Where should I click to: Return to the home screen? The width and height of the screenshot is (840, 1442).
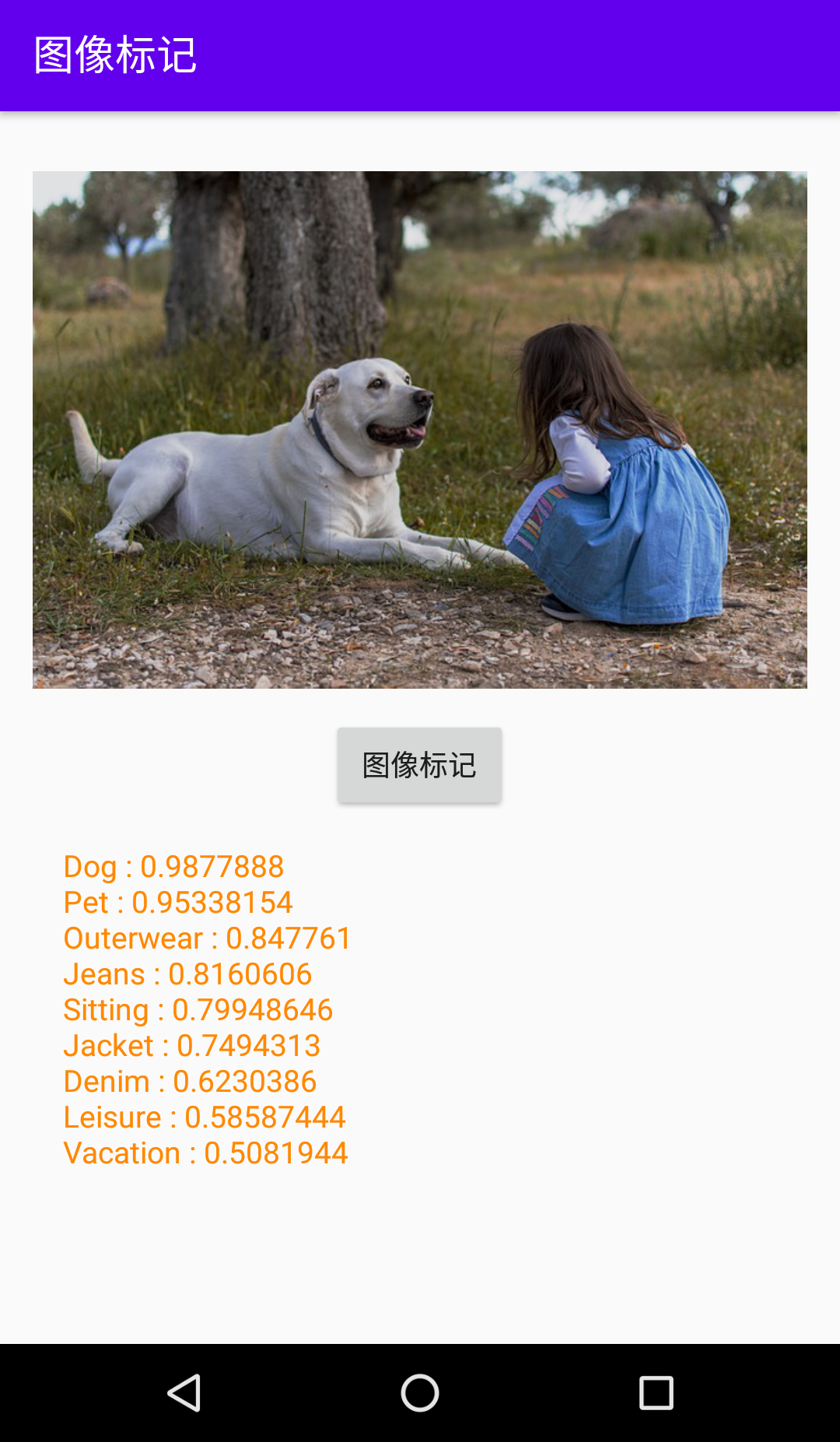(x=420, y=1393)
